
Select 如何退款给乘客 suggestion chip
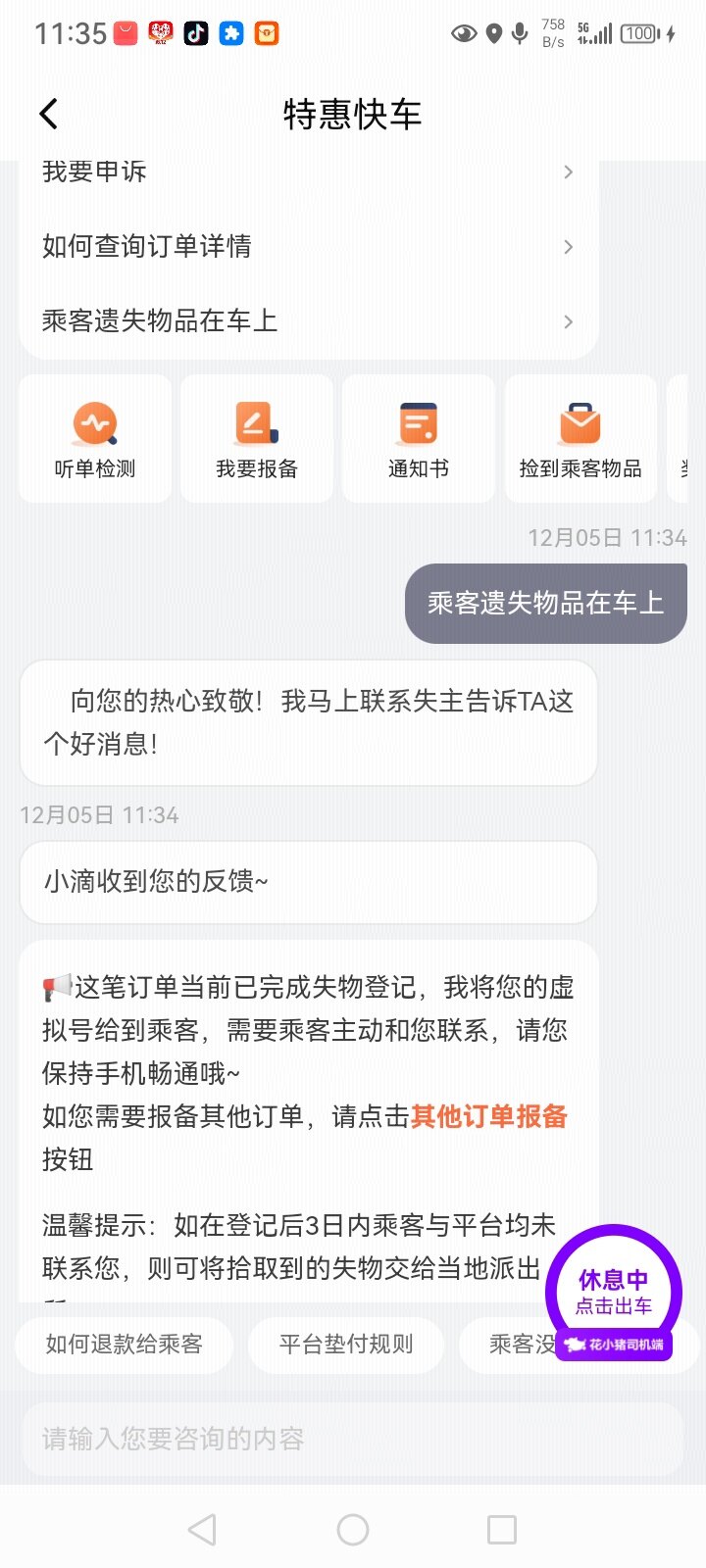125,1345
